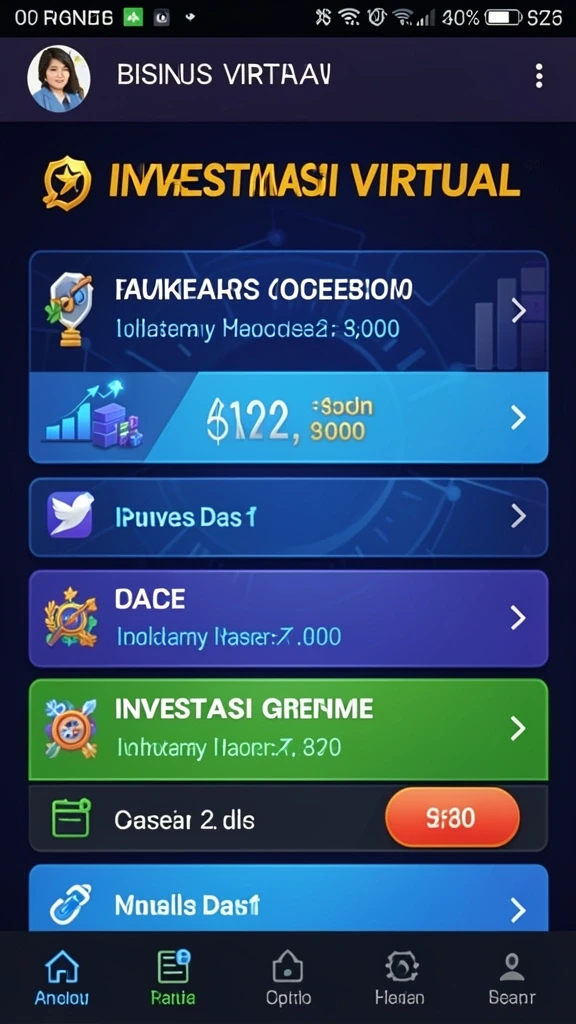Switch to the Hleaan tab
Screen dimensions: 576x1024
(x=400, y=977)
